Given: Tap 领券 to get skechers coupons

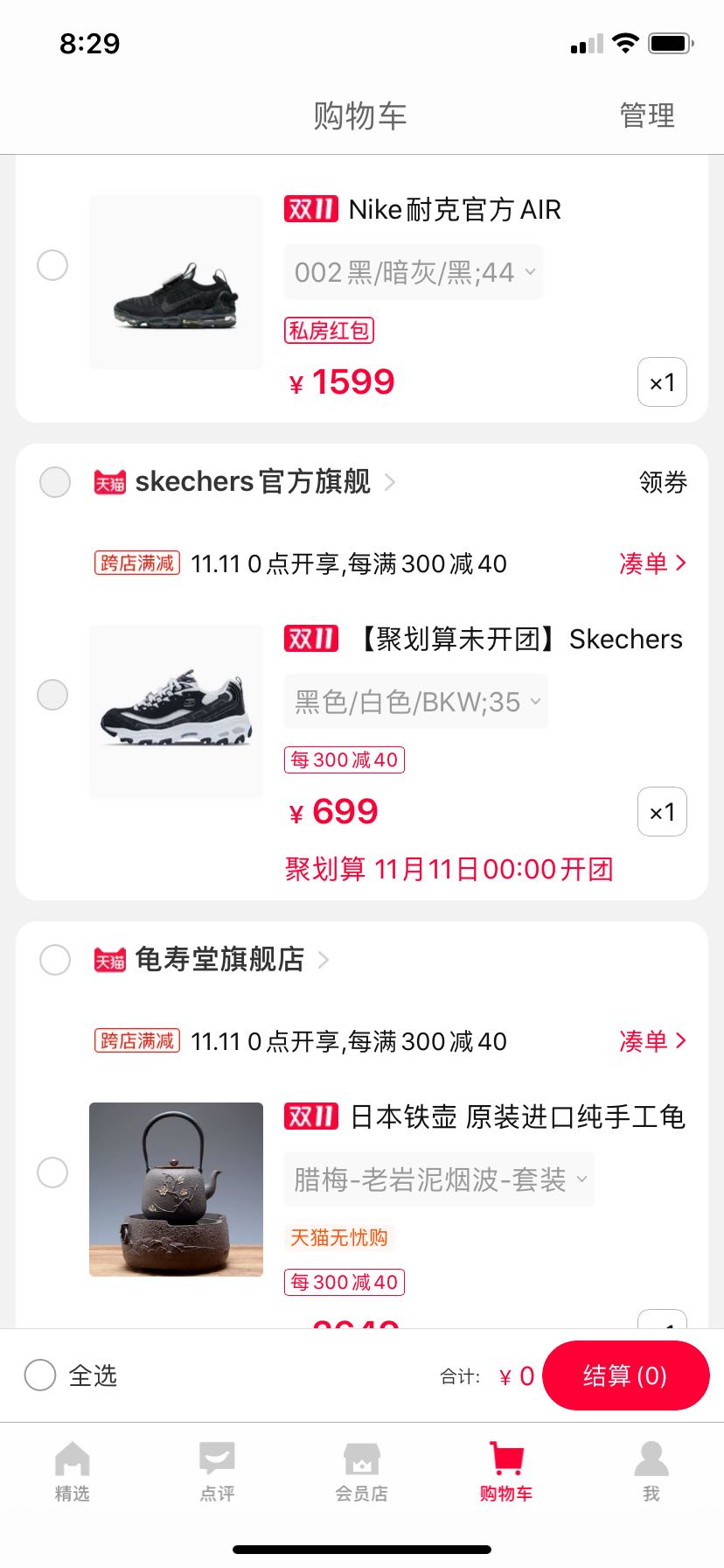Looking at the screenshot, I should (663, 482).
